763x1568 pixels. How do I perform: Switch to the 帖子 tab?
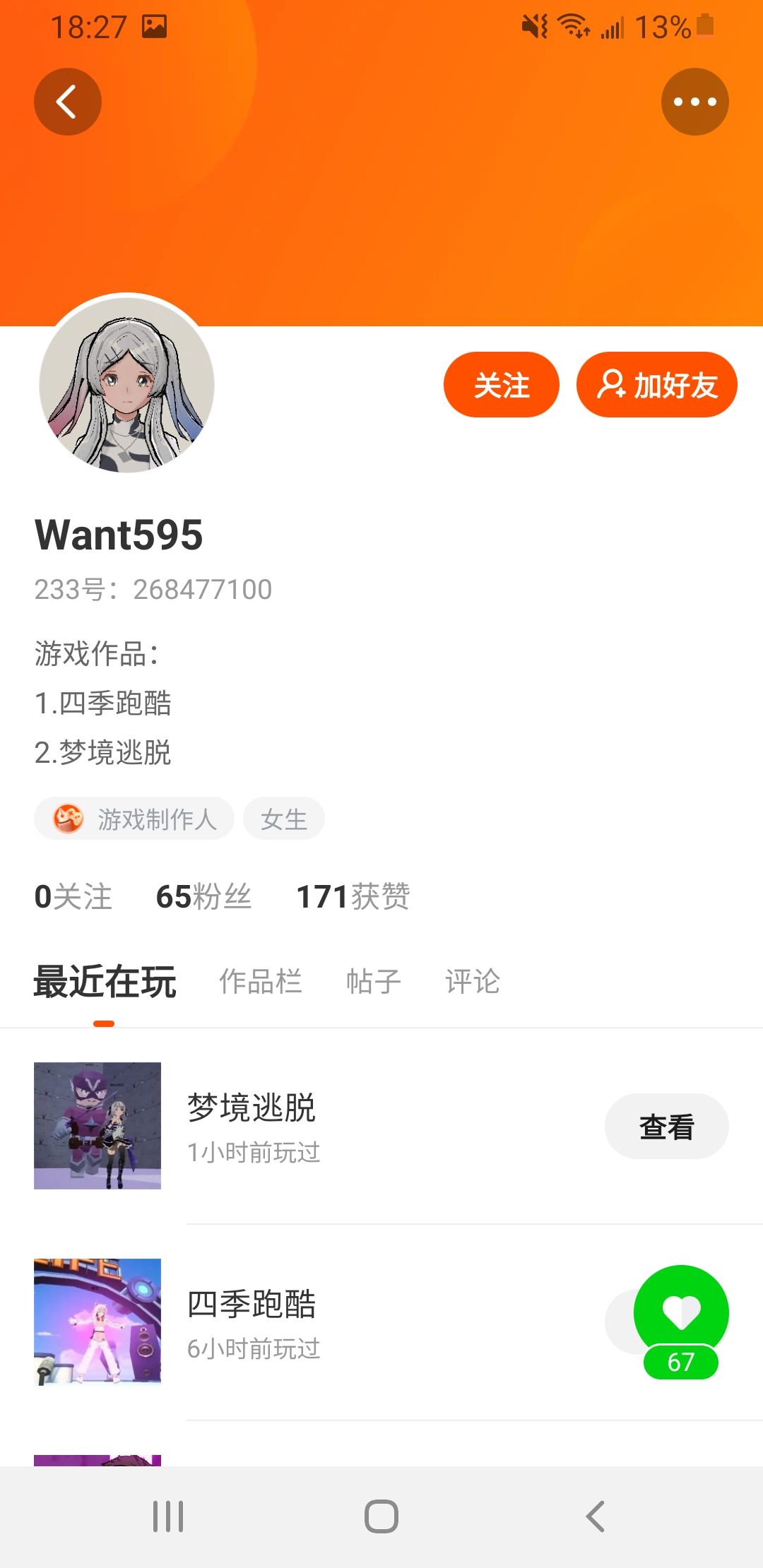(x=373, y=981)
